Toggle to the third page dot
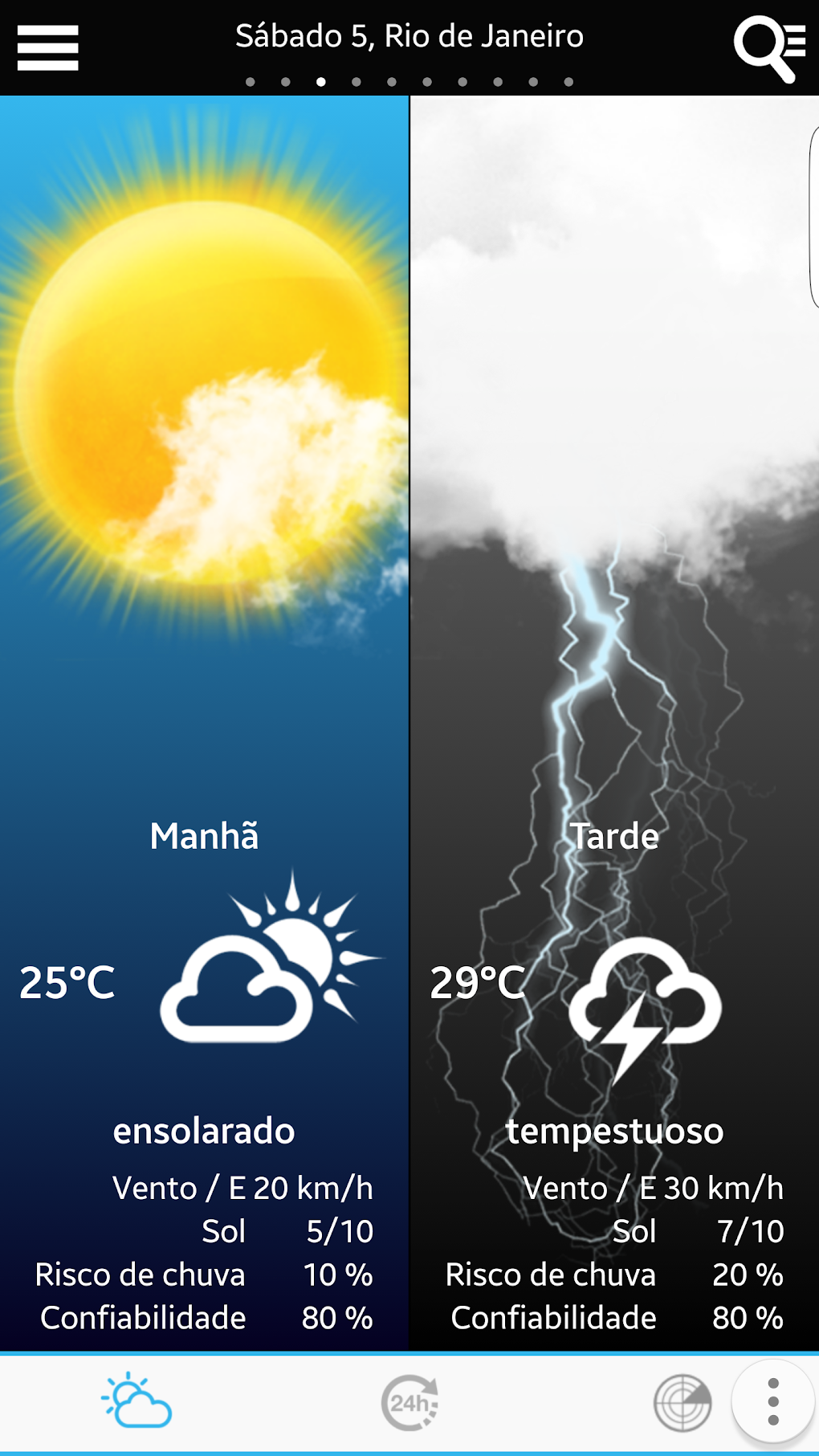 coord(320,80)
